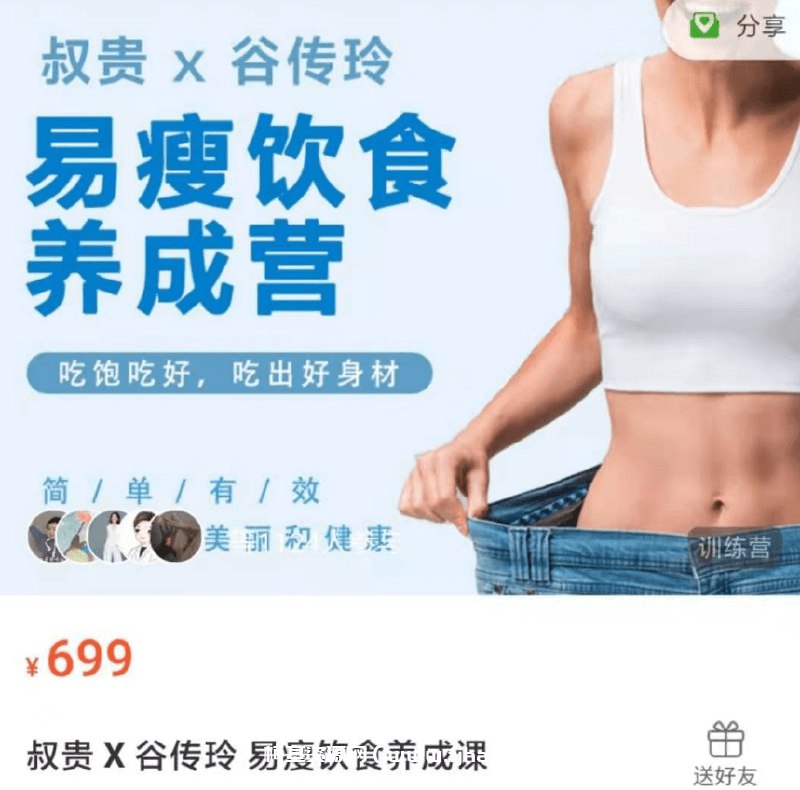Tap the 分享 share button
The width and height of the screenshot is (800, 790).
coord(738,27)
